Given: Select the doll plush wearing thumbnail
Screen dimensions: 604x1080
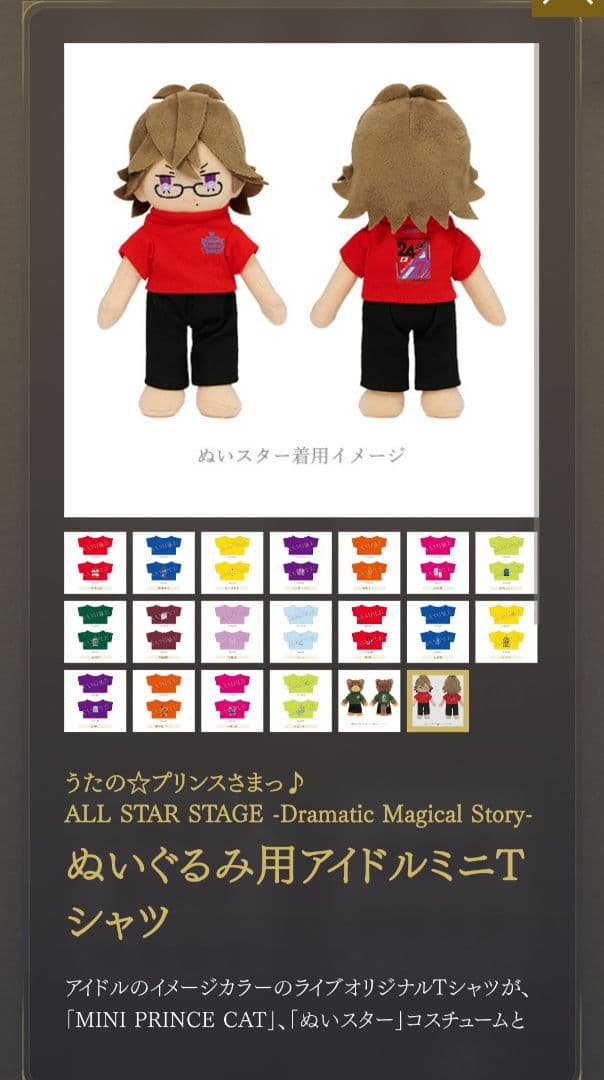Looking at the screenshot, I should [x=437, y=701].
